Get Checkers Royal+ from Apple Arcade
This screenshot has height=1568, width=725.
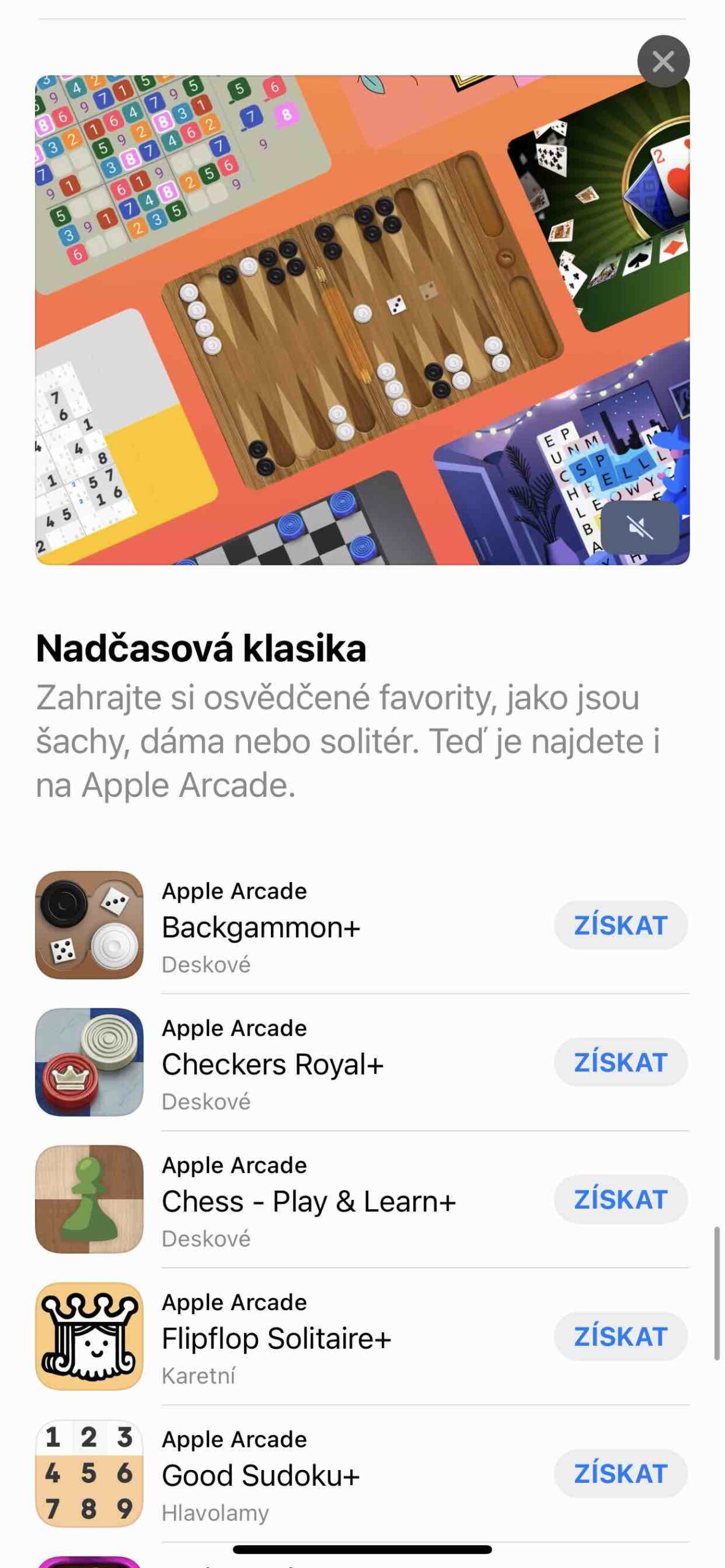point(620,1062)
